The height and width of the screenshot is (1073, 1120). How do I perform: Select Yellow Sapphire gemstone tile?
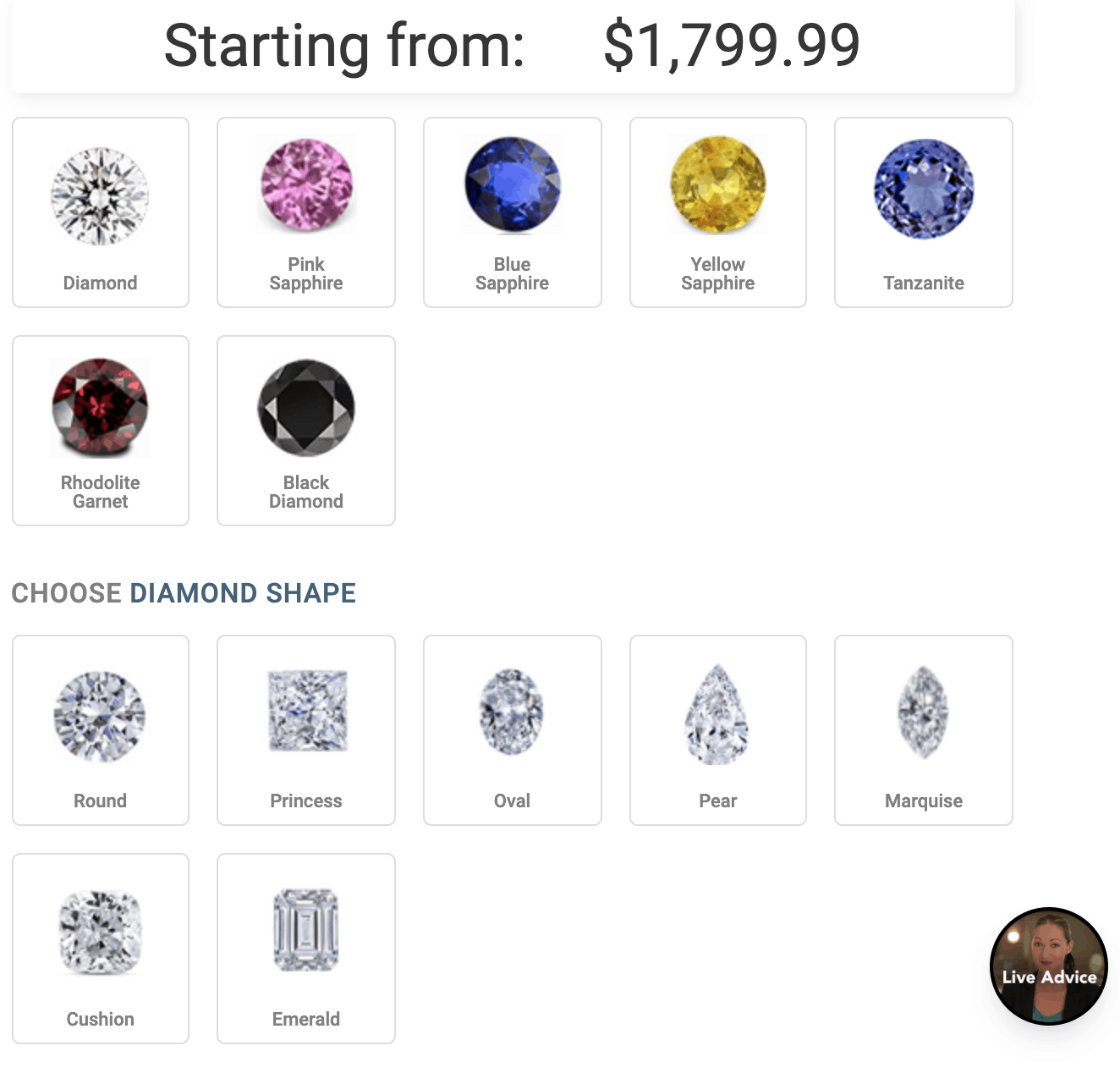(717, 212)
